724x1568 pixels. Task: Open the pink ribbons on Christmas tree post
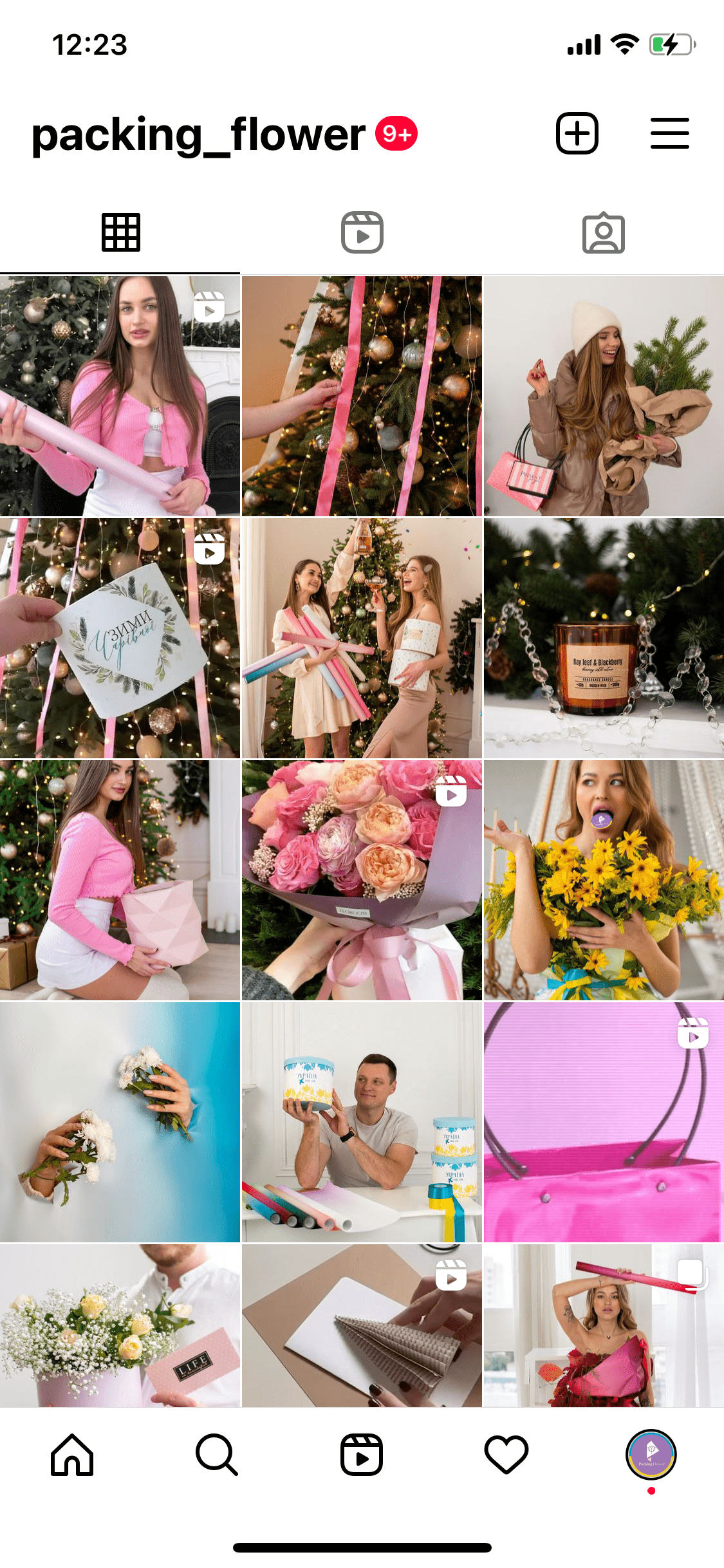point(362,396)
